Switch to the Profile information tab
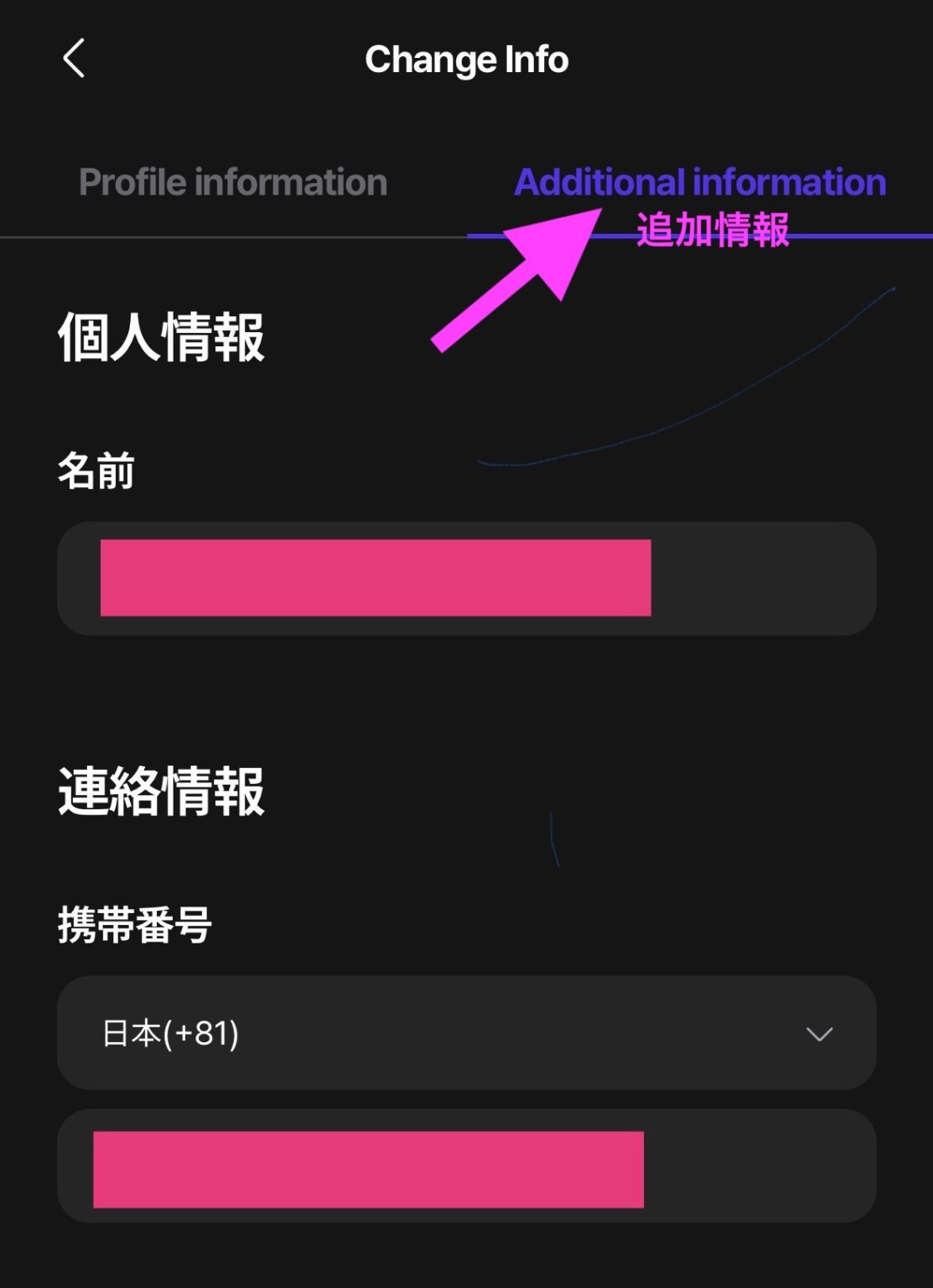The image size is (933, 1288). coord(233,182)
